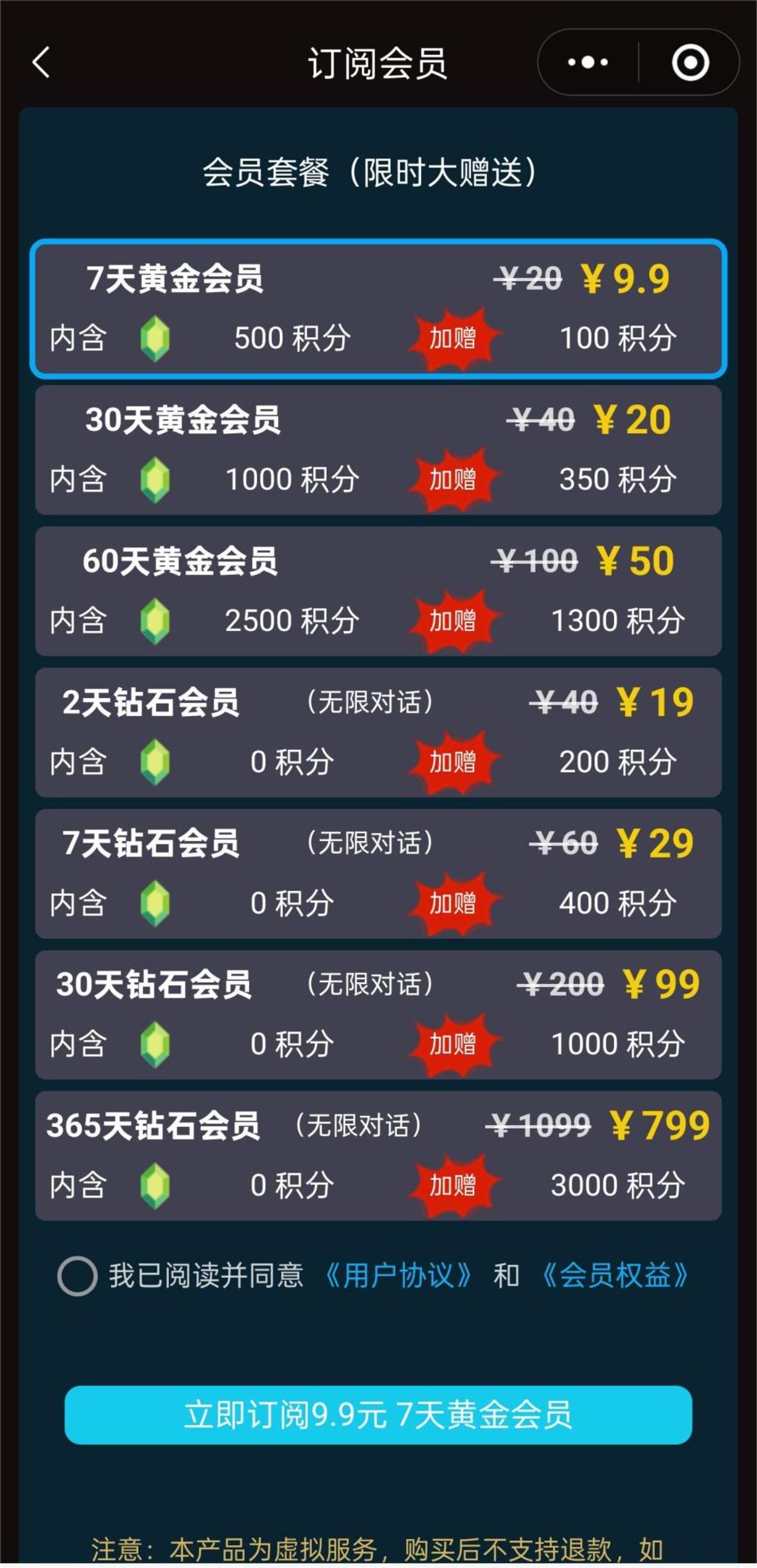Choose the 30天黄金会员 plan
757x1568 pixels.
tap(377, 450)
